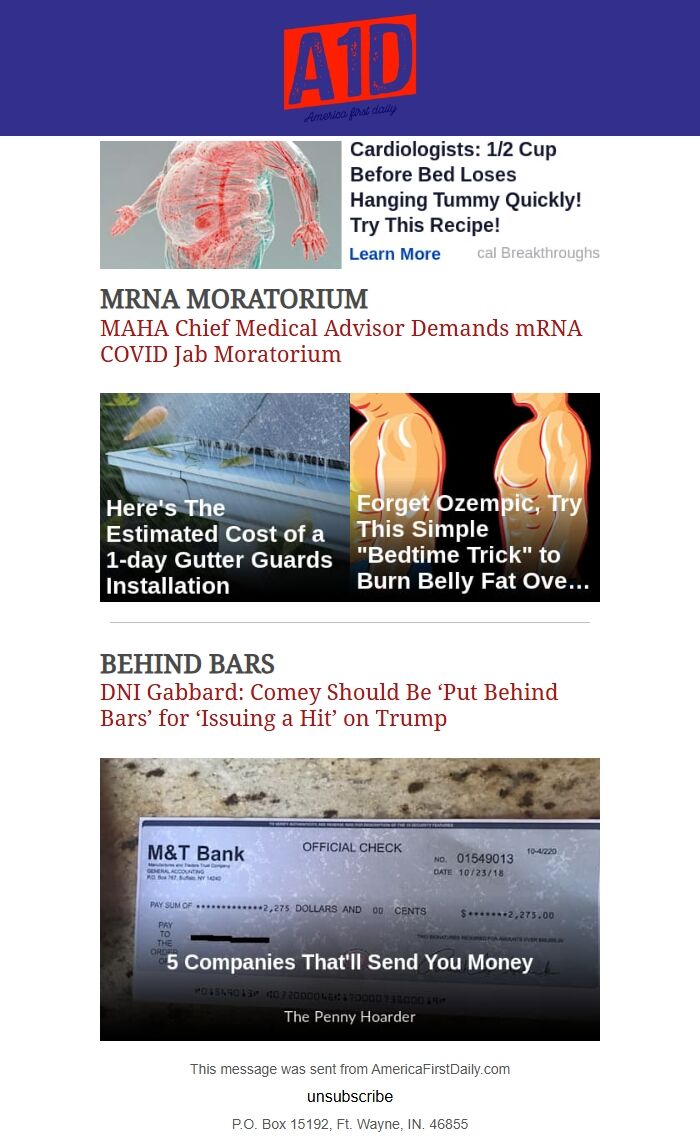Read the mRNA COVID jab moratorium article

pyautogui.click(x=340, y=341)
